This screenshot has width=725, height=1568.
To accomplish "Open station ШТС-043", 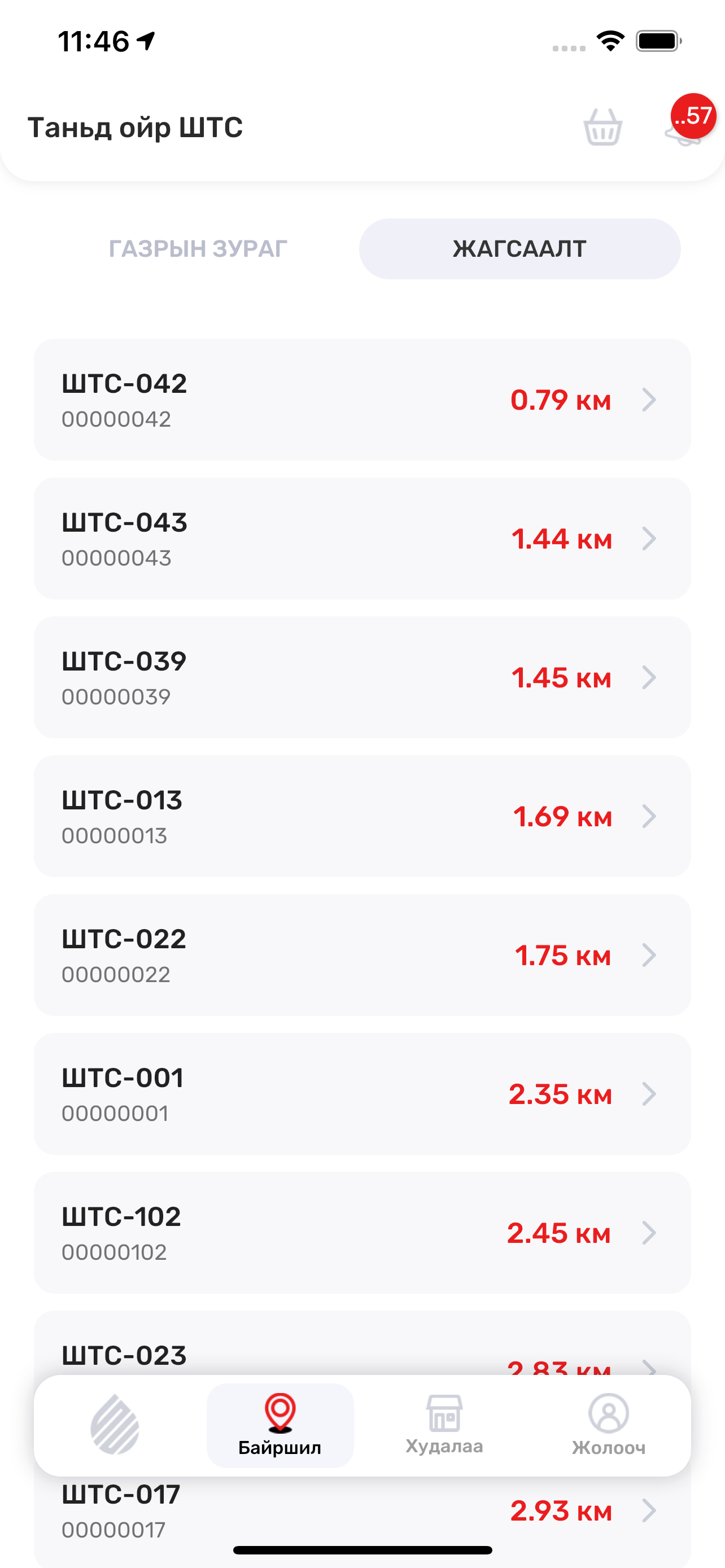I will [362, 538].
